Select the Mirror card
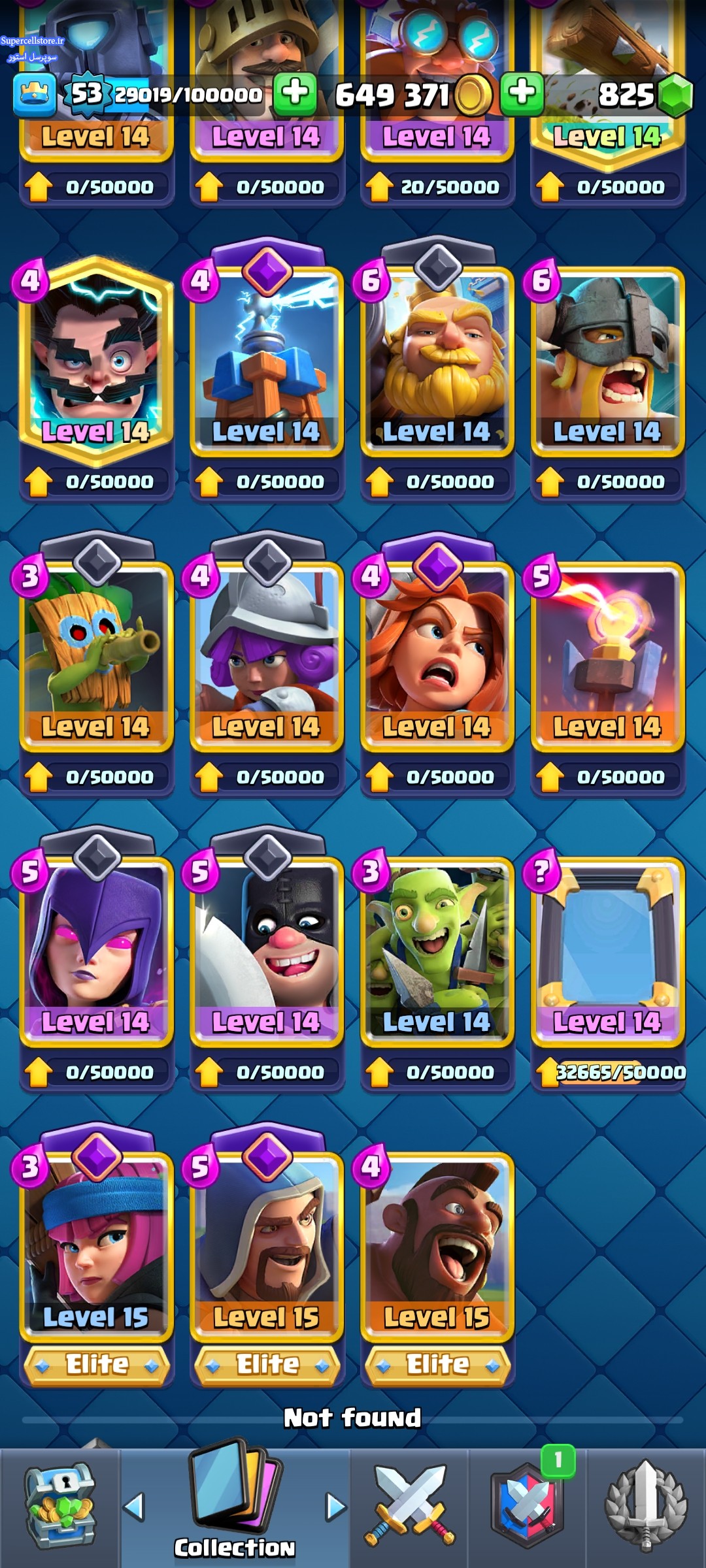This screenshot has width=706, height=1568. pos(608,949)
